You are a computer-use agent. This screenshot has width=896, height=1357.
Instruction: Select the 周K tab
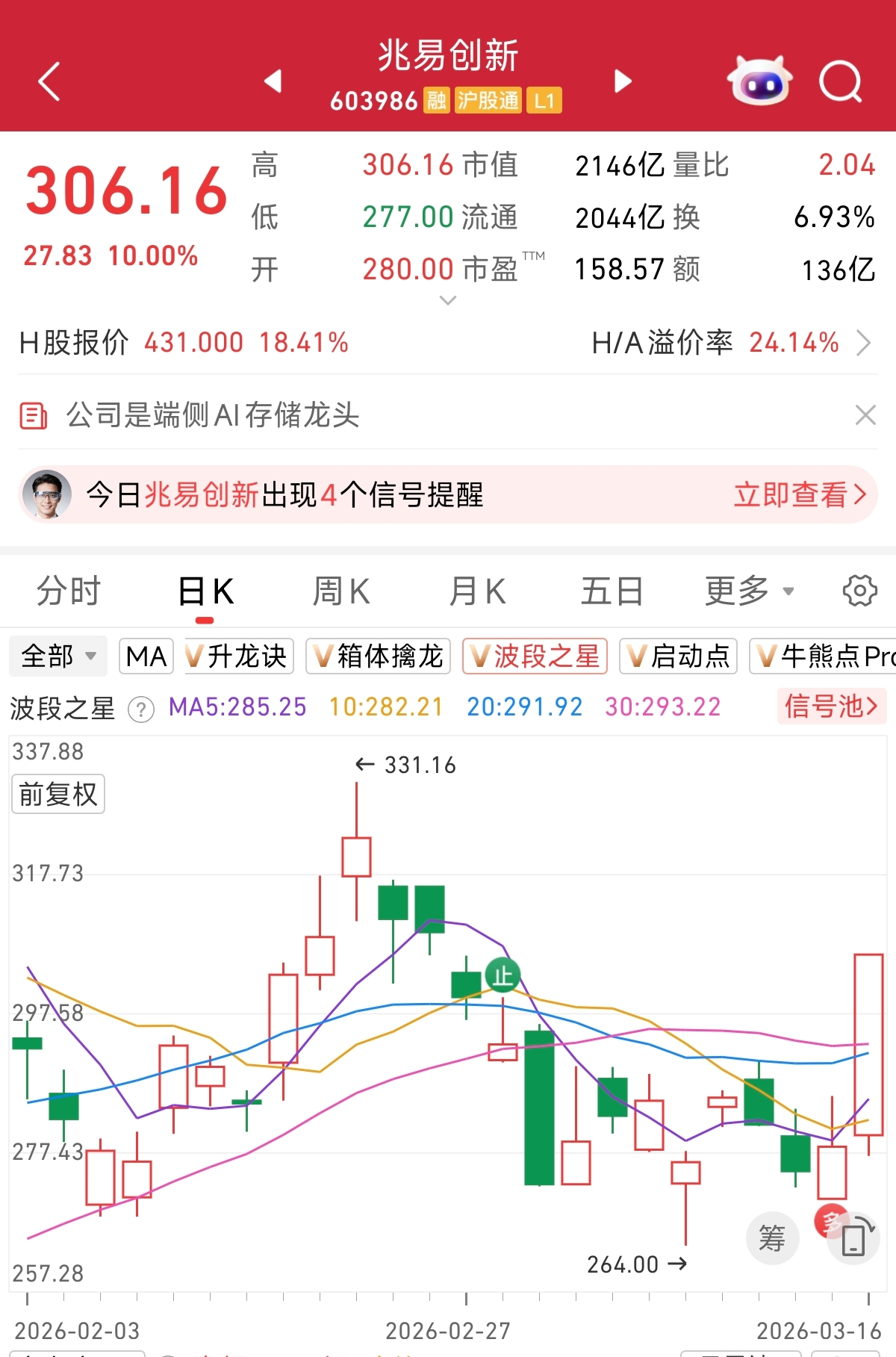(341, 591)
